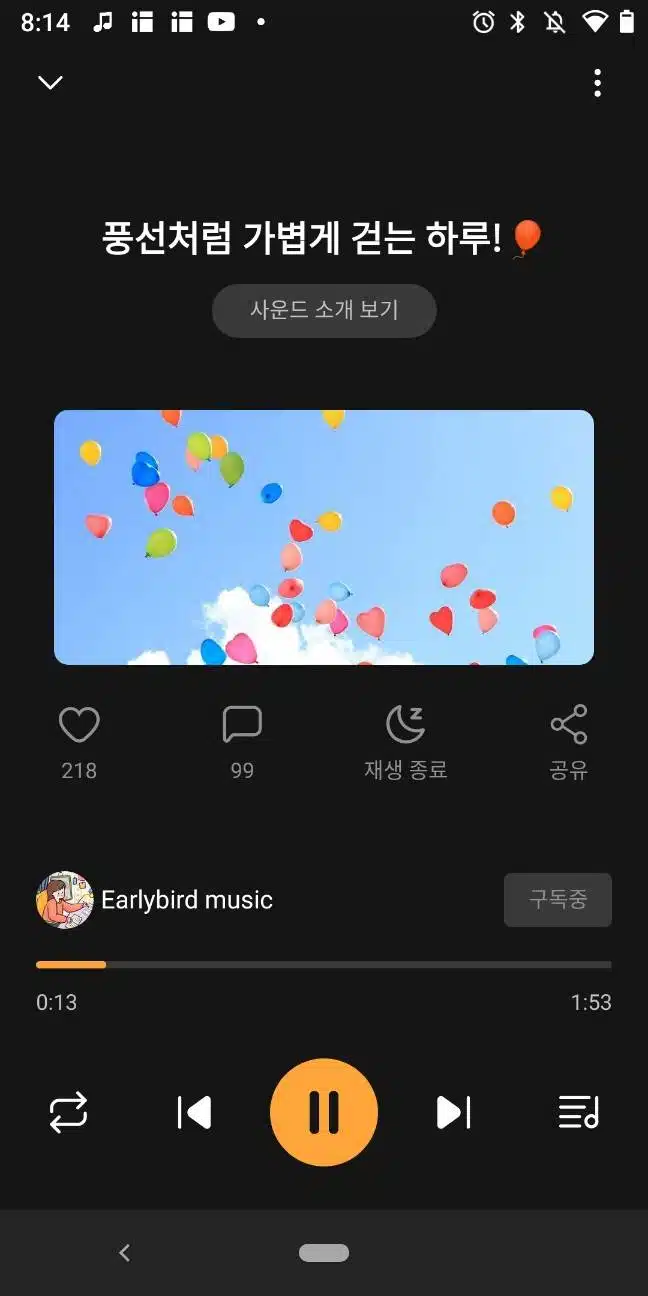Like this sound with the heart icon
648x1296 pixels.
coord(79,725)
